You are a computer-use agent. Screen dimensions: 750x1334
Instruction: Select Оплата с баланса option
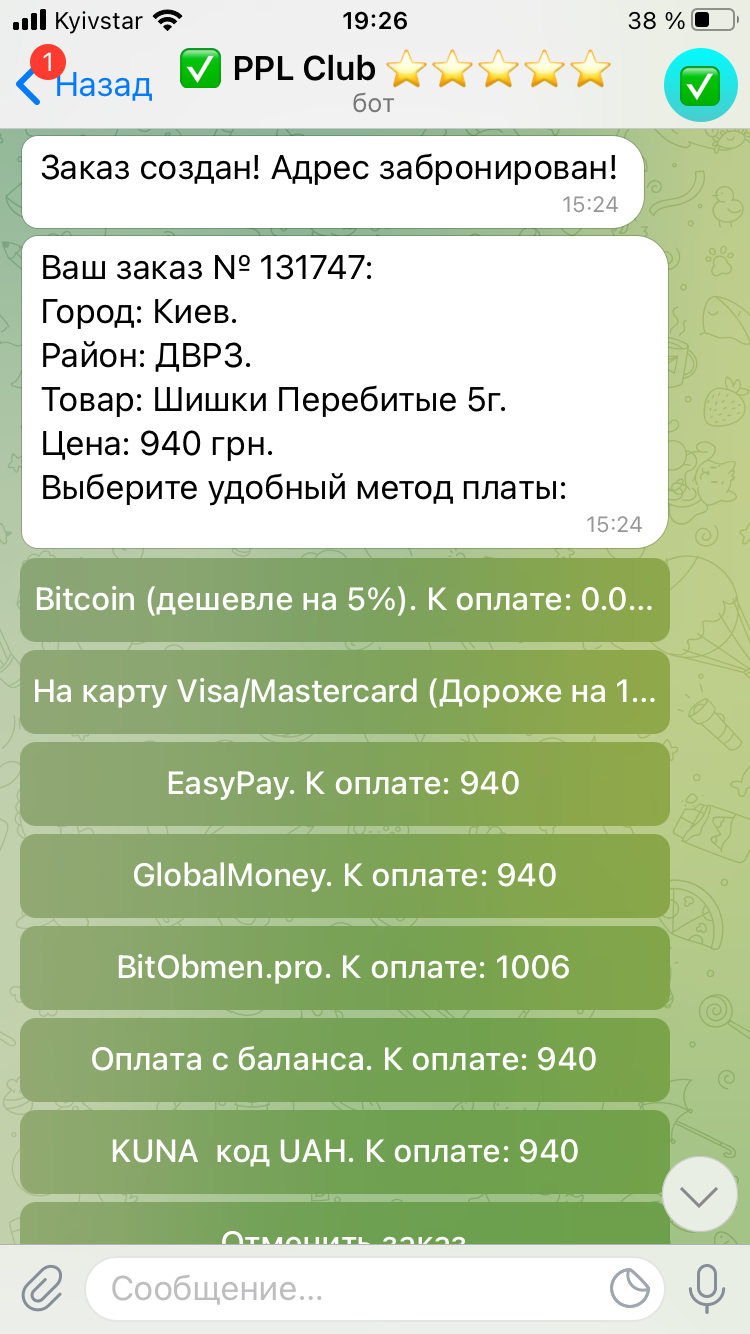point(344,1060)
